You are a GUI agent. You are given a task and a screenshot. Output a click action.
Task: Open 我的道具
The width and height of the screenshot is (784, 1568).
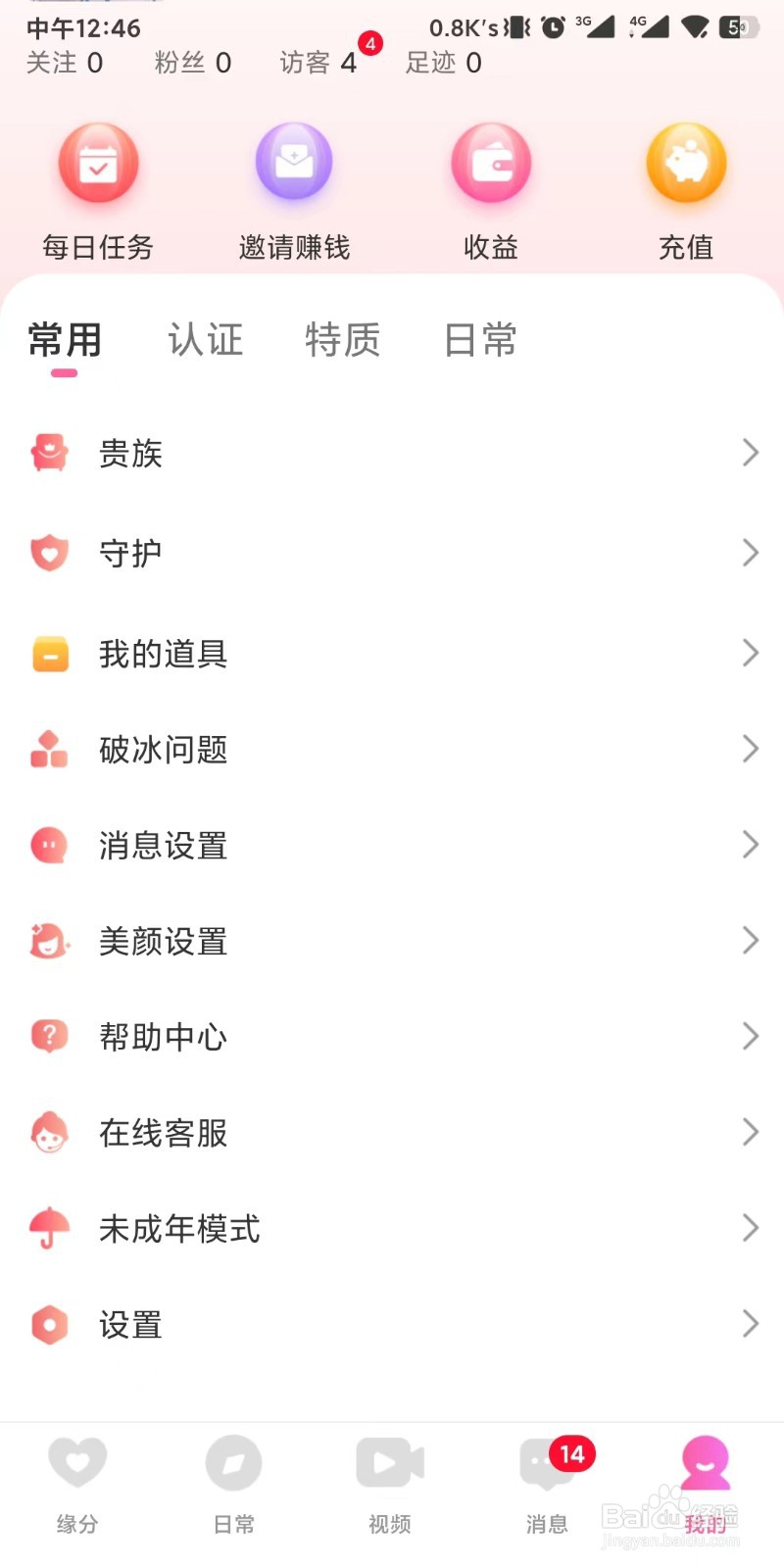point(392,653)
